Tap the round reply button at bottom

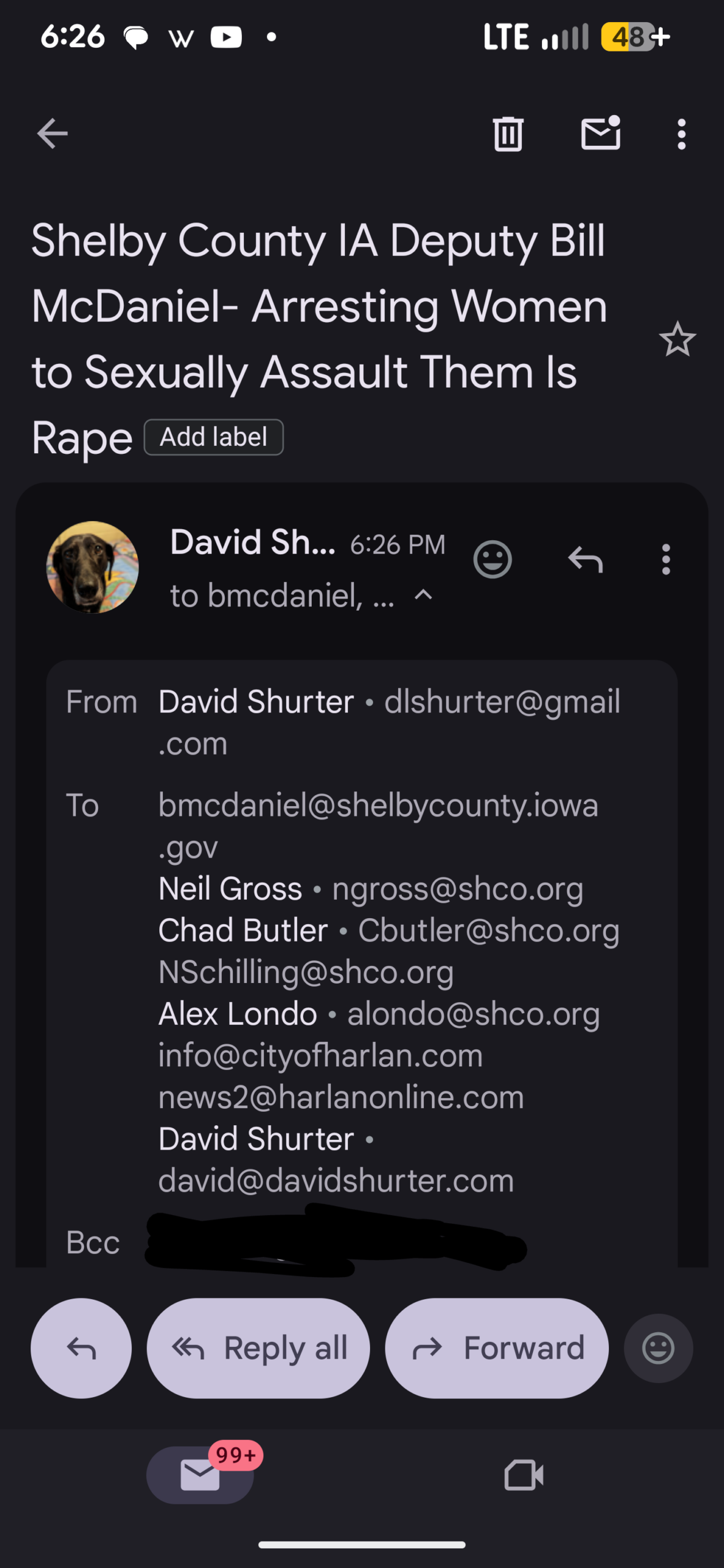81,1348
